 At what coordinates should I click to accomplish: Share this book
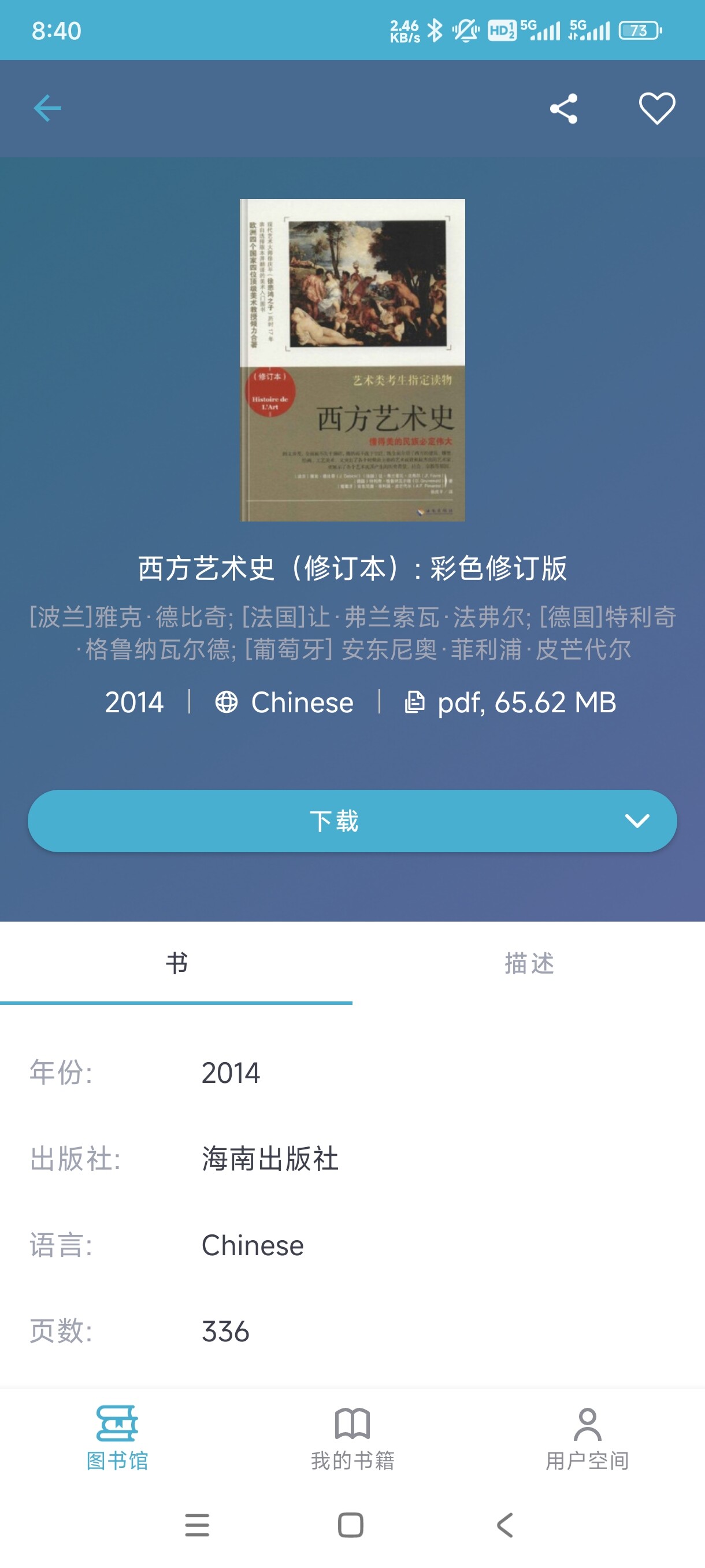click(x=563, y=109)
